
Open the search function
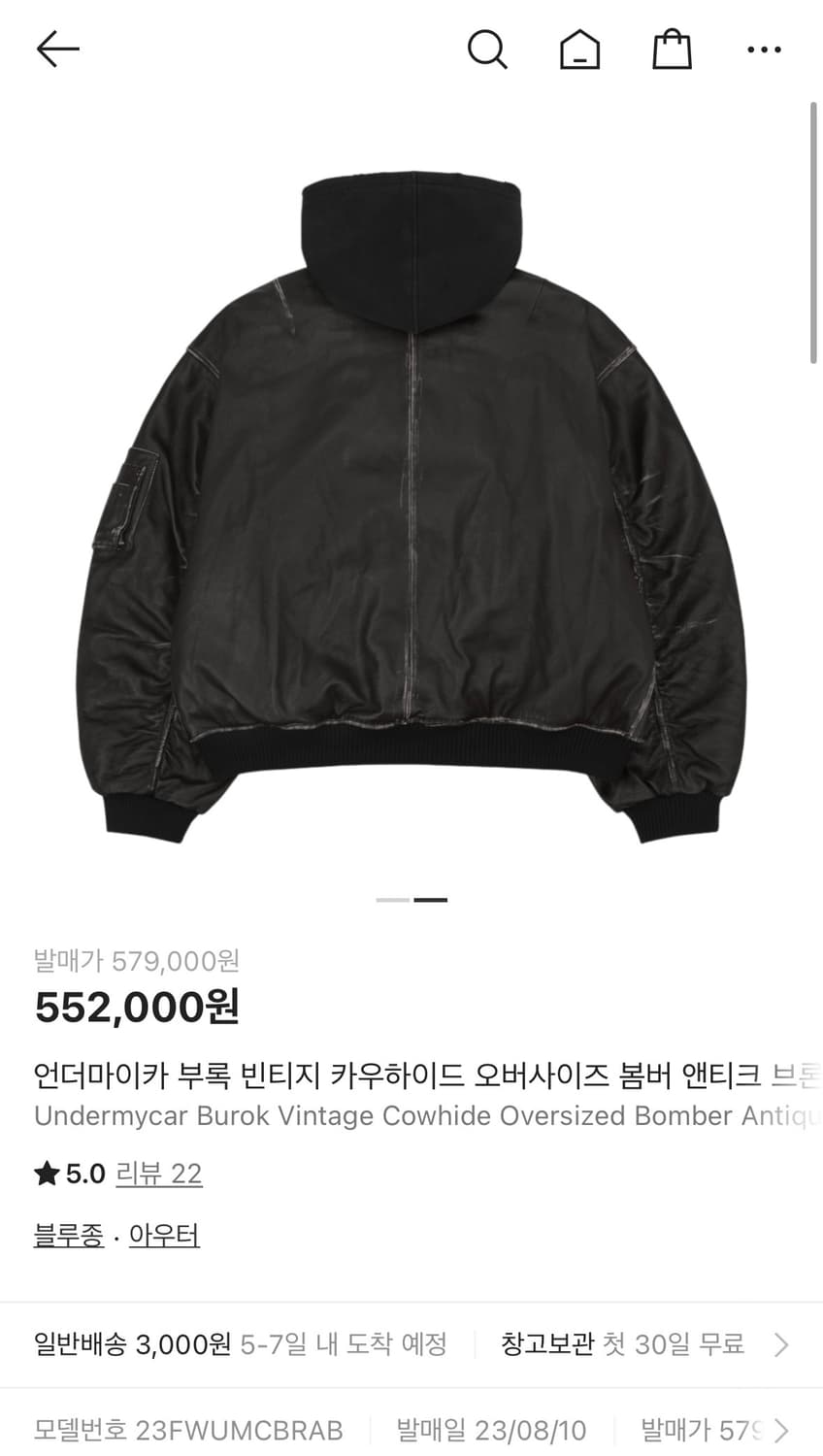(488, 49)
